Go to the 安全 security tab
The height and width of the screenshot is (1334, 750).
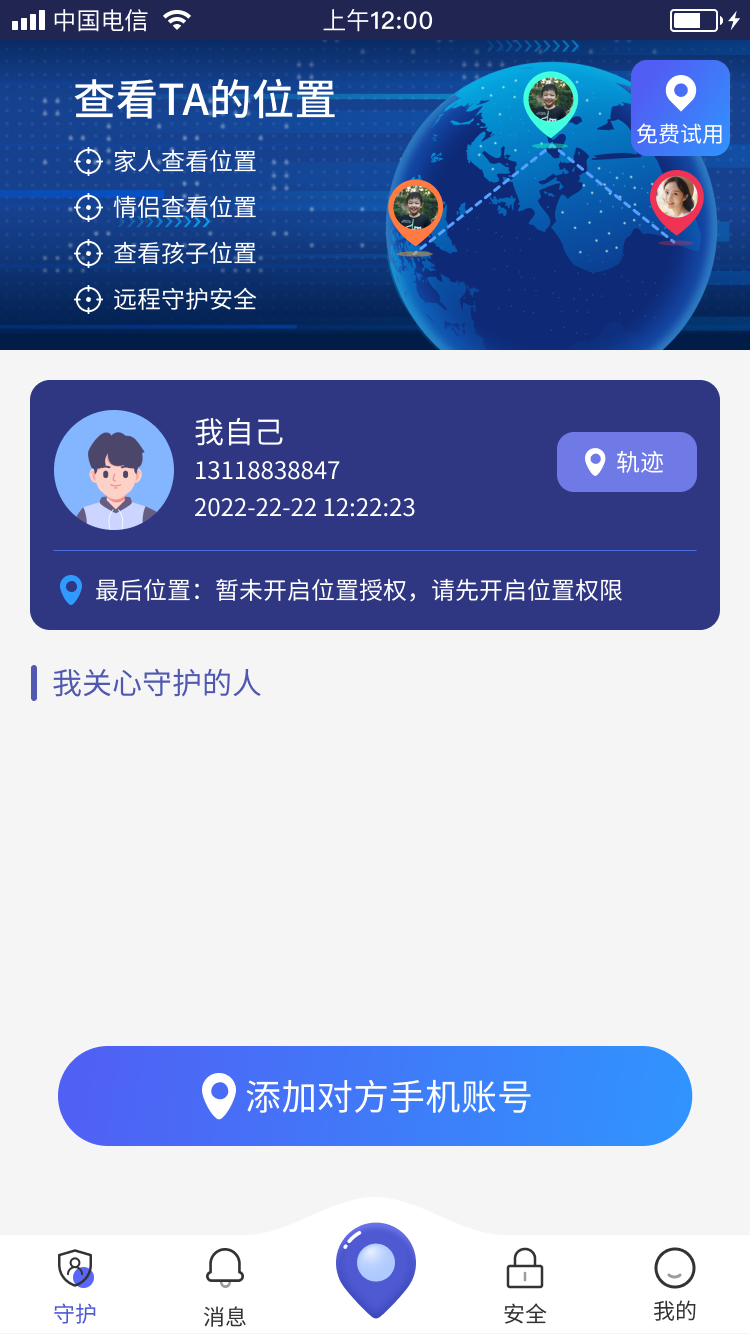[525, 1286]
